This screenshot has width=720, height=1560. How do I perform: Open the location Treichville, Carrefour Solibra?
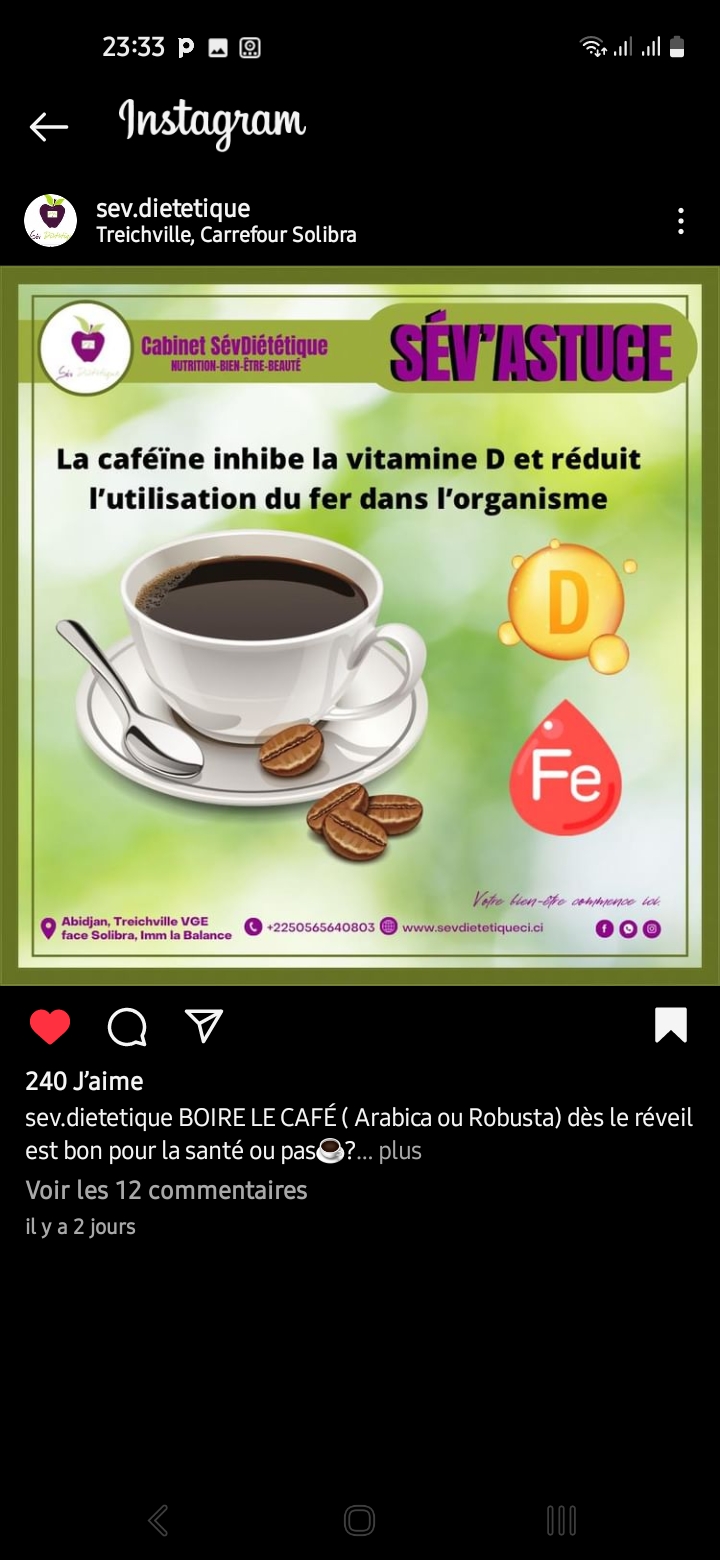226,235
